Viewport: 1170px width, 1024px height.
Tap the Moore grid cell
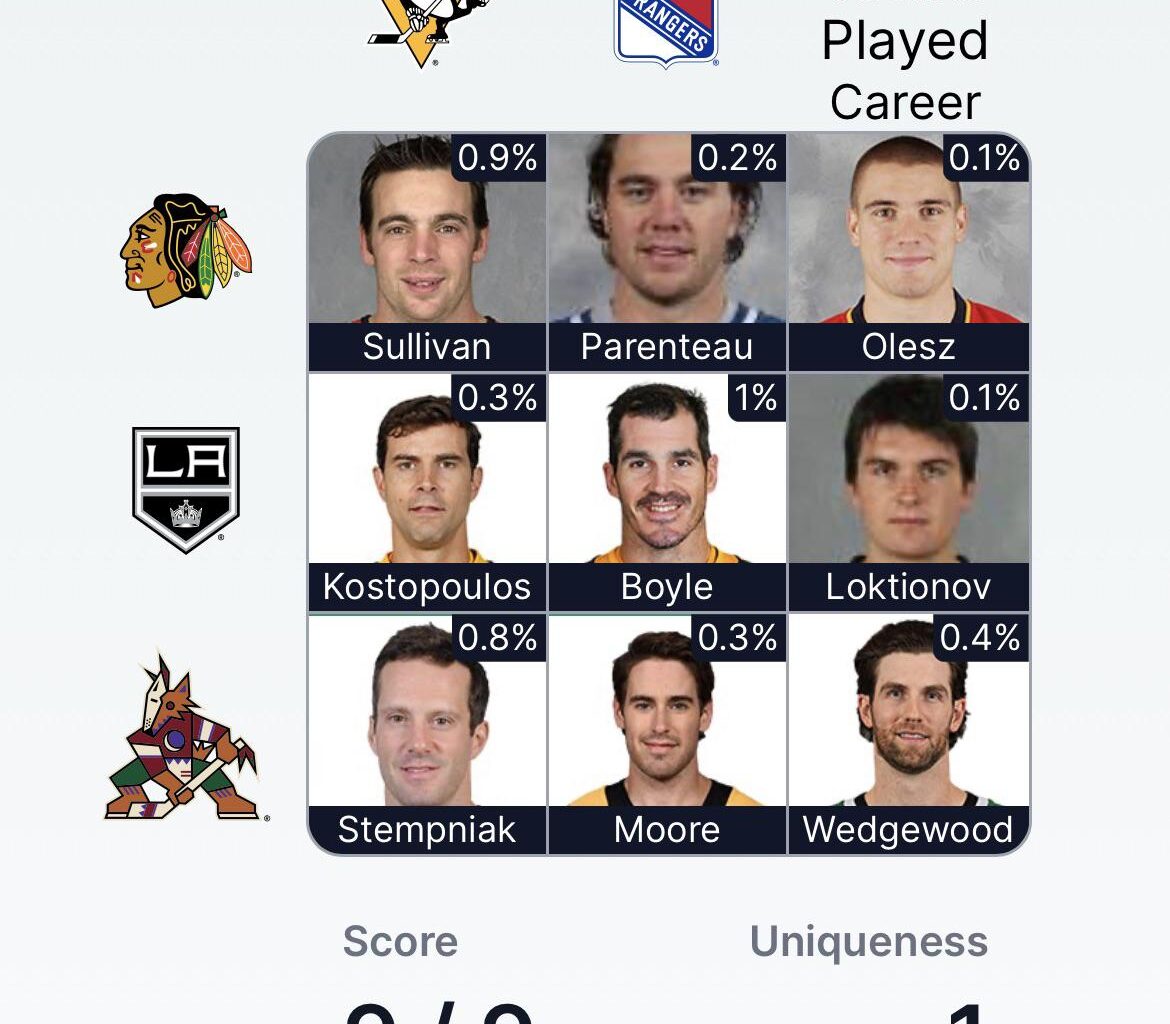(667, 734)
